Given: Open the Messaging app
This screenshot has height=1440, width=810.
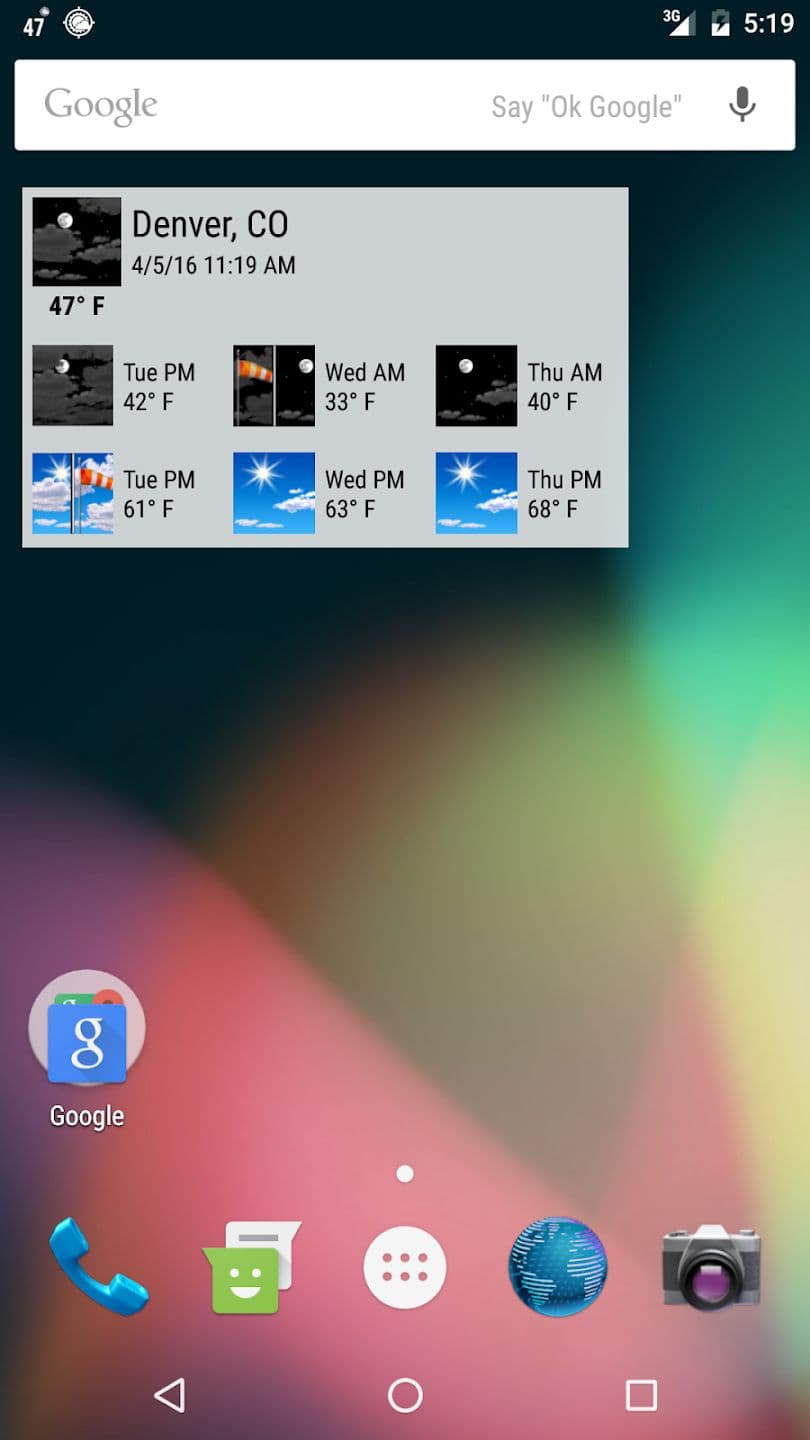Looking at the screenshot, I should click(x=251, y=1266).
